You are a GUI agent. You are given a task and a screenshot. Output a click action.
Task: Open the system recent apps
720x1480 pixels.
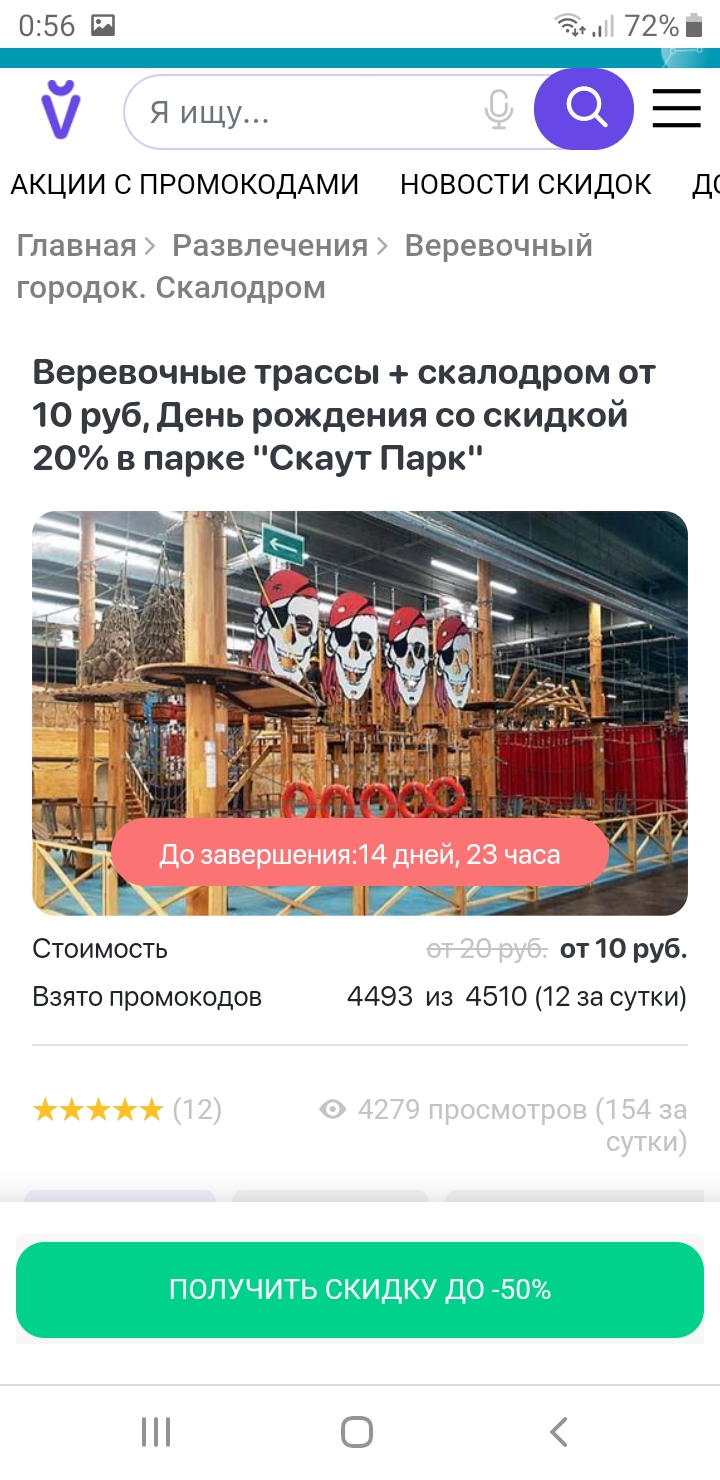[156, 1432]
